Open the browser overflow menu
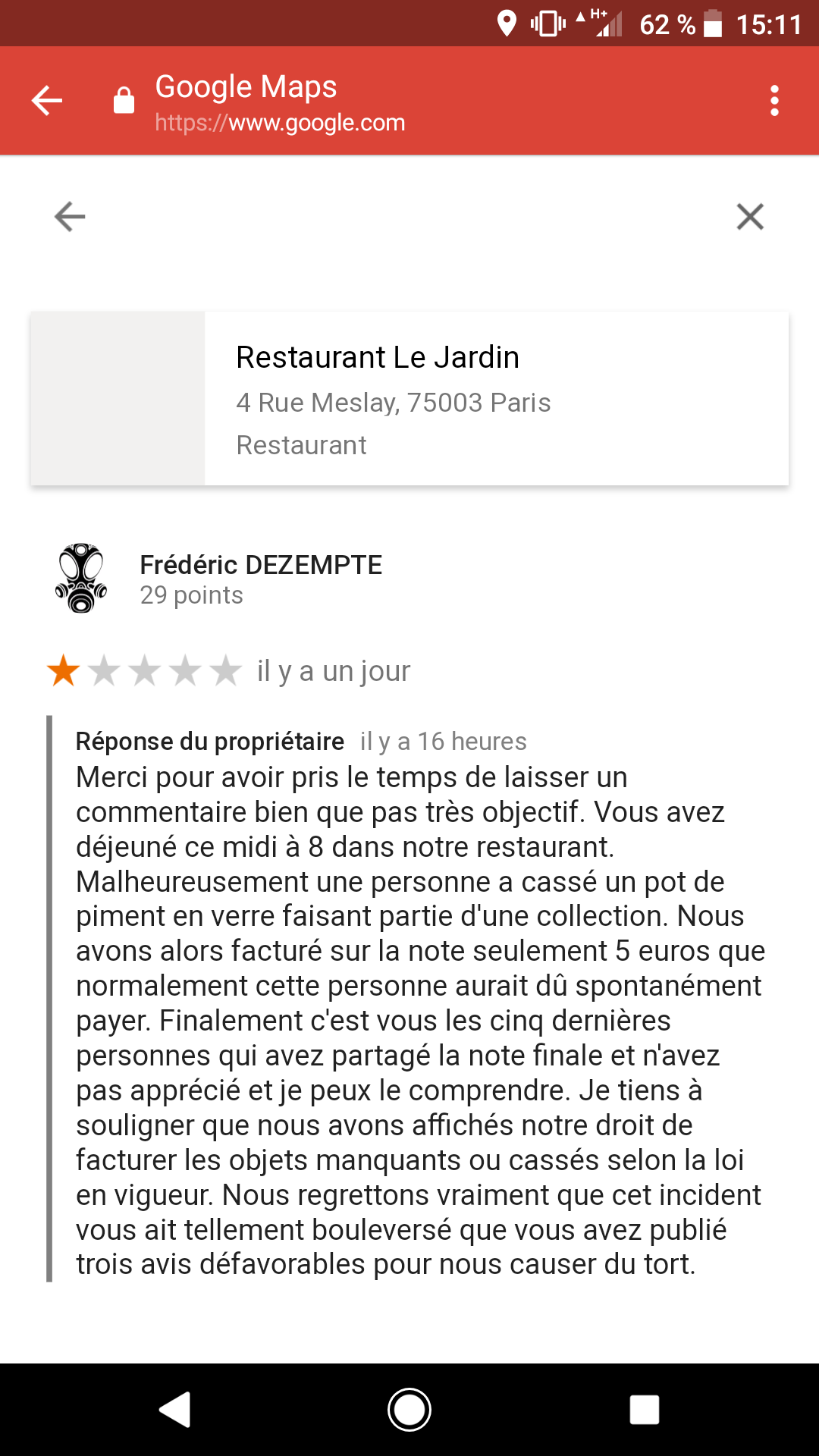 (773, 101)
